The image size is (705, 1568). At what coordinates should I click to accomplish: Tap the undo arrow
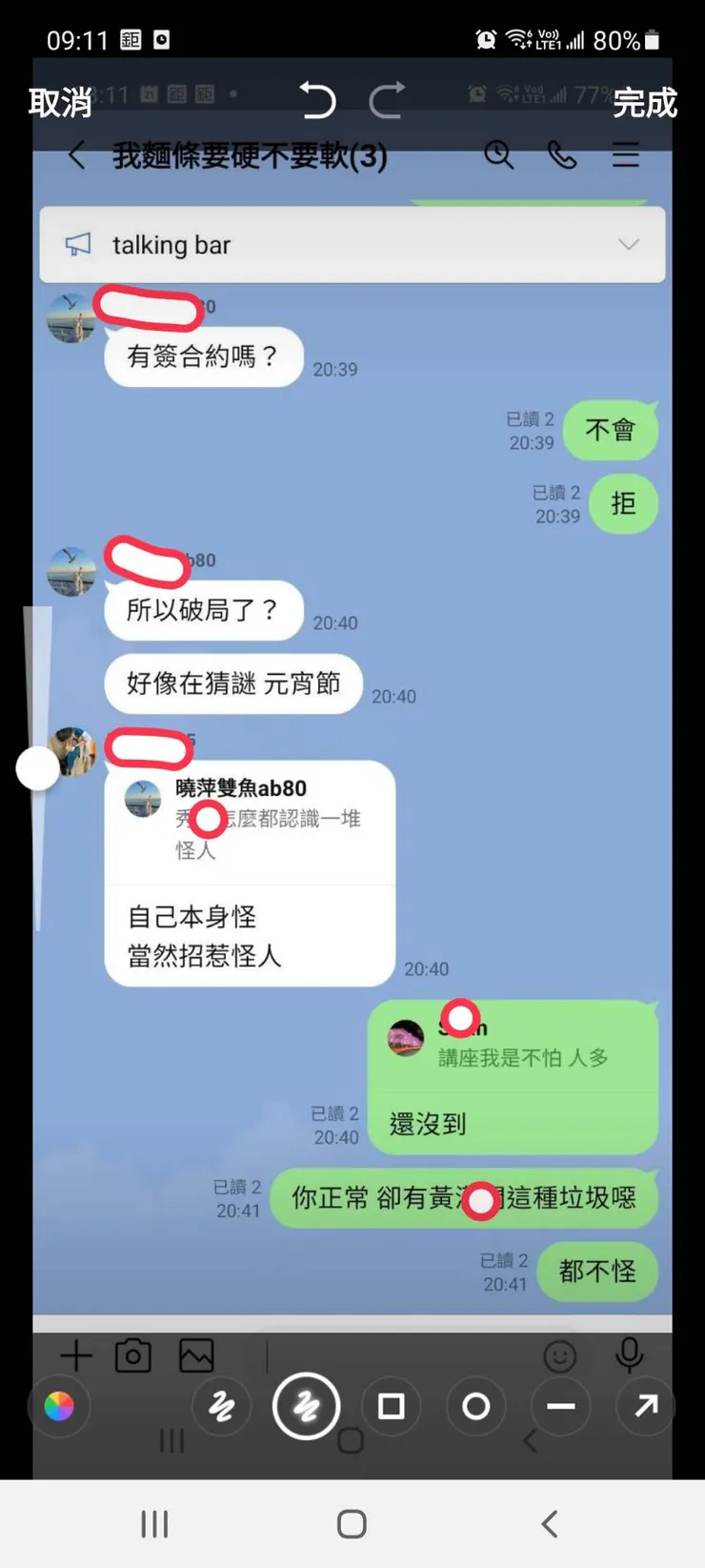tap(319, 101)
